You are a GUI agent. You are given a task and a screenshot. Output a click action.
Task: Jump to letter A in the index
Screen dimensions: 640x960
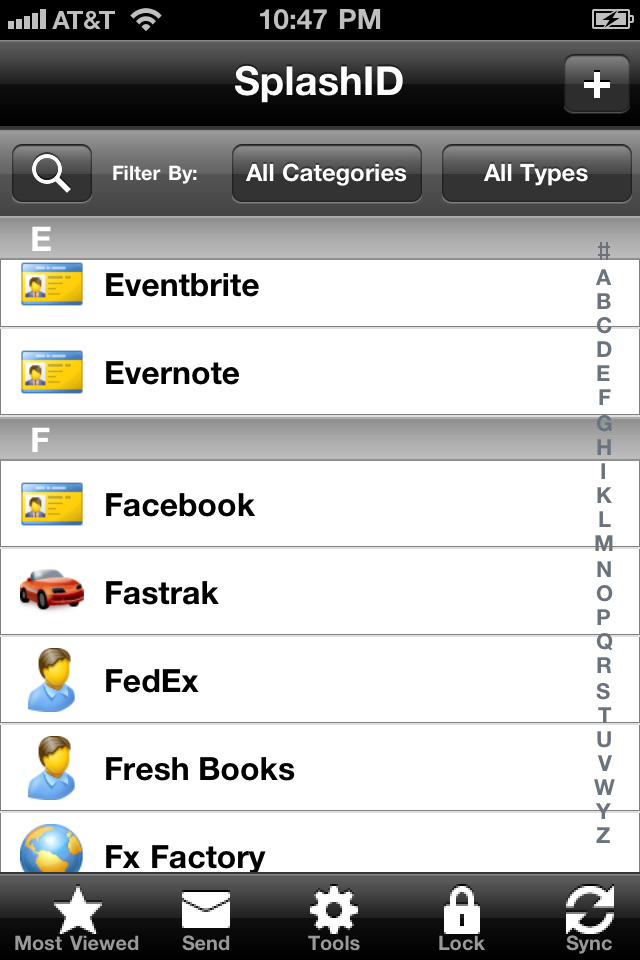[x=603, y=277]
